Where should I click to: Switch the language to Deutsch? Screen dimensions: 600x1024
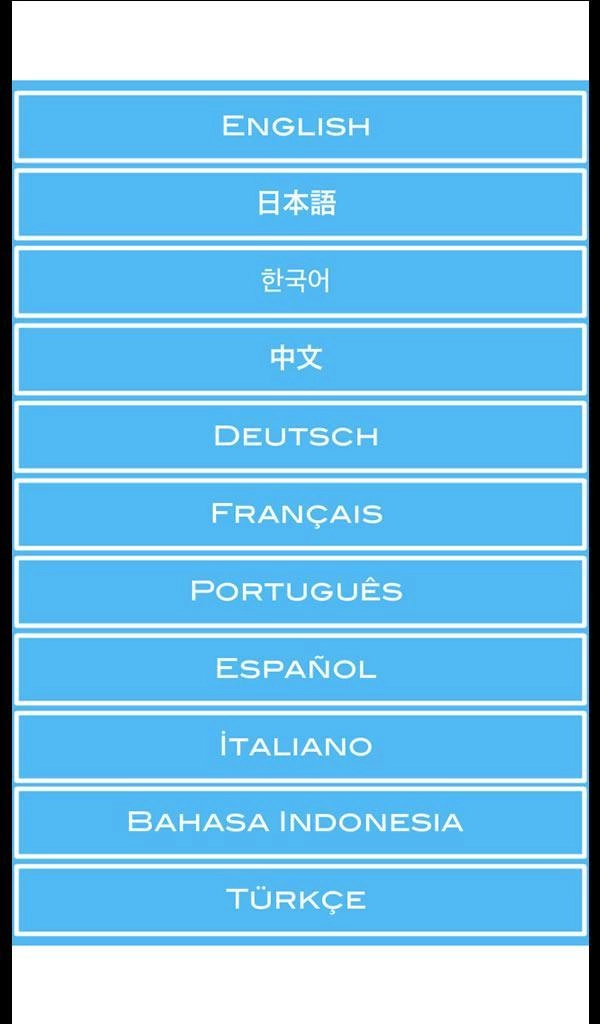point(299,436)
